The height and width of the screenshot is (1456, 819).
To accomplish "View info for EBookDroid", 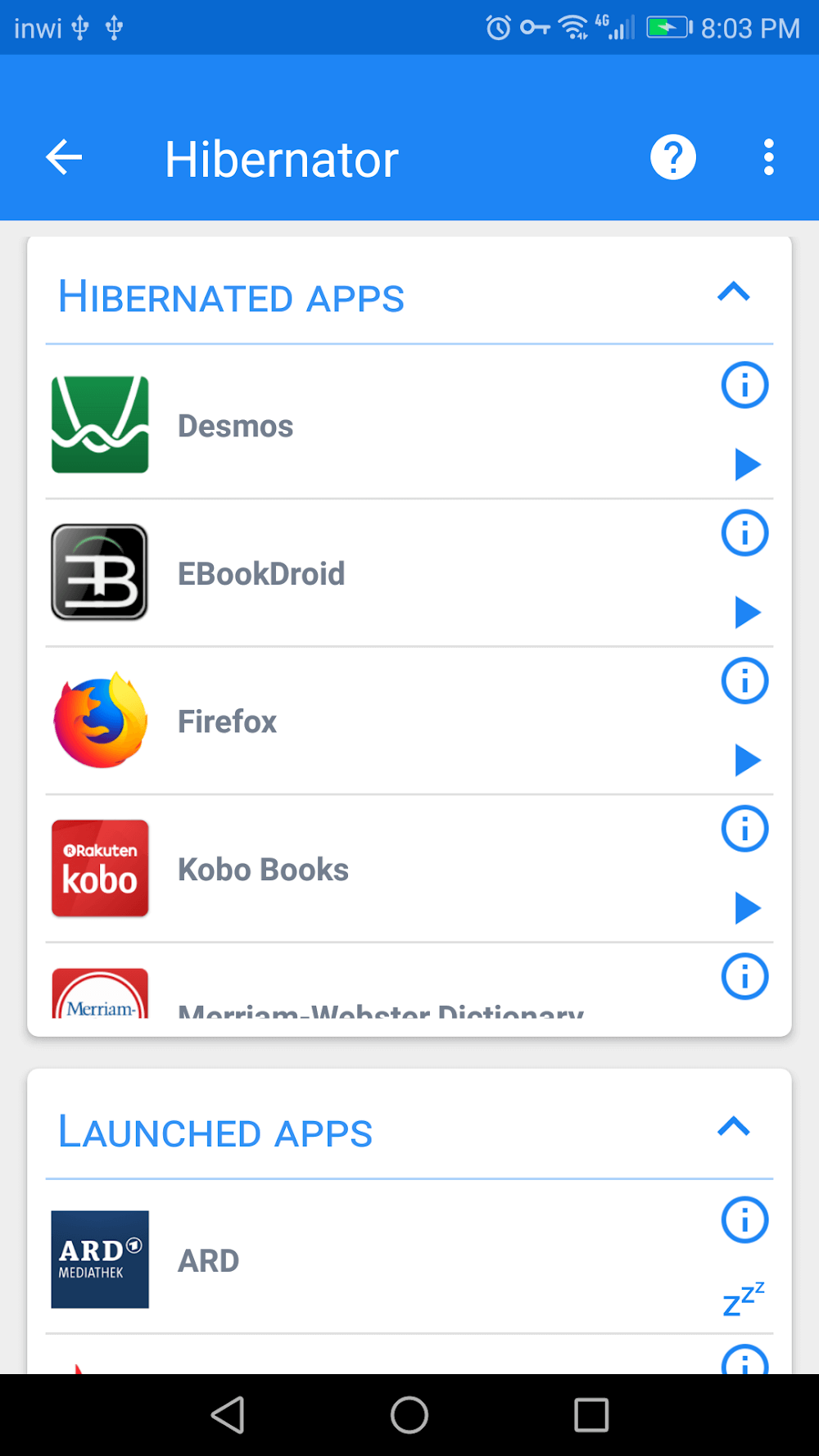I will point(744,533).
